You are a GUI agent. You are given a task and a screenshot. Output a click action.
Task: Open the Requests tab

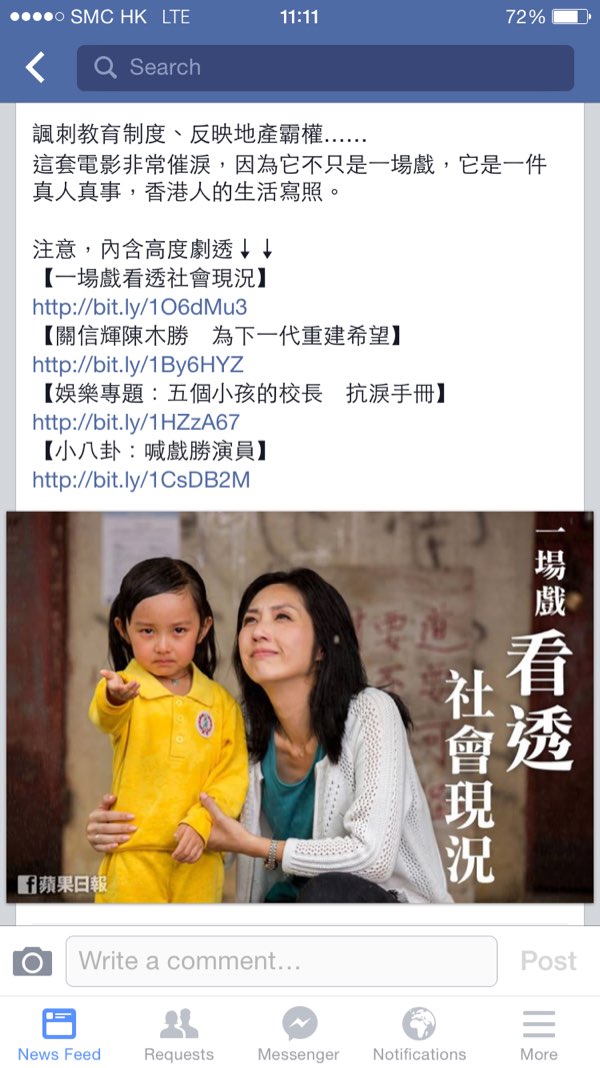[x=179, y=1034]
